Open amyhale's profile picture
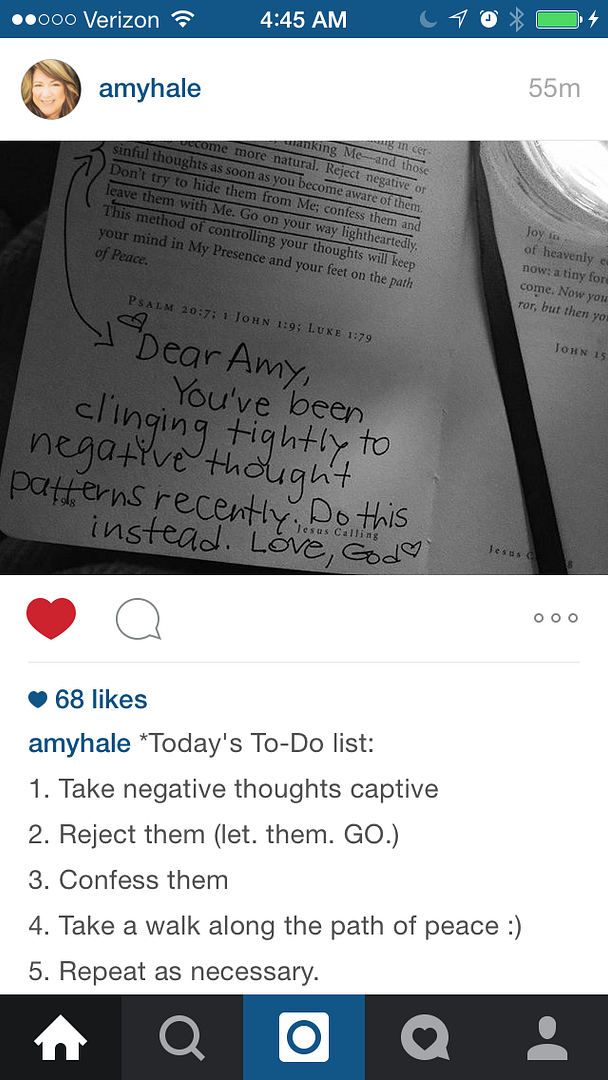Image resolution: width=608 pixels, height=1080 pixels. (50, 89)
